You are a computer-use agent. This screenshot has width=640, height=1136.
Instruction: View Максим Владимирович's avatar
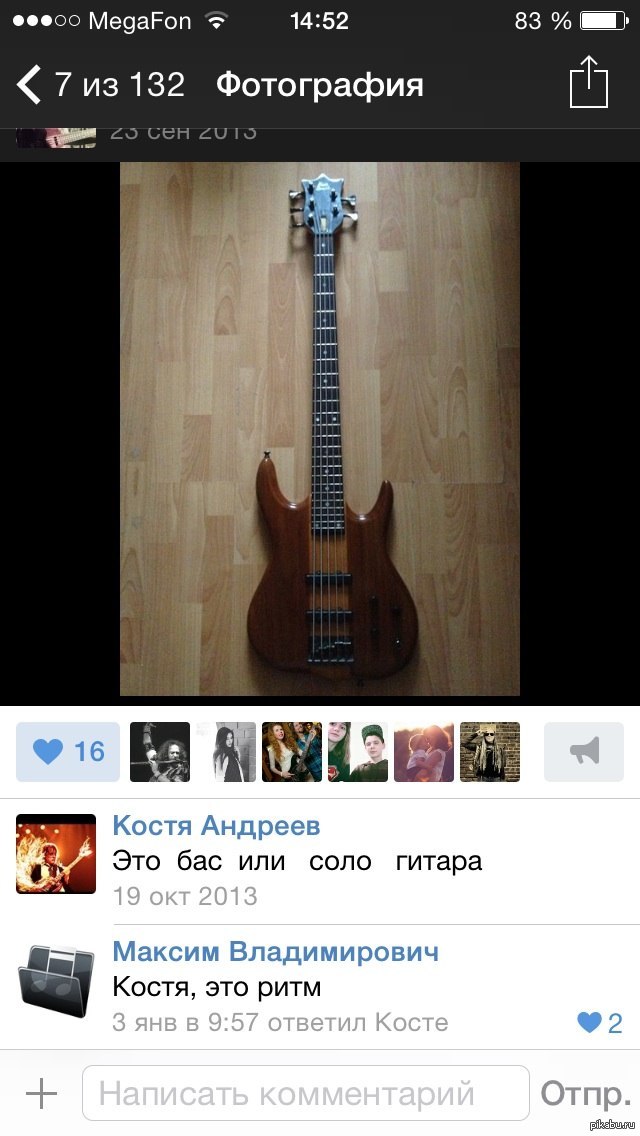tap(56, 979)
